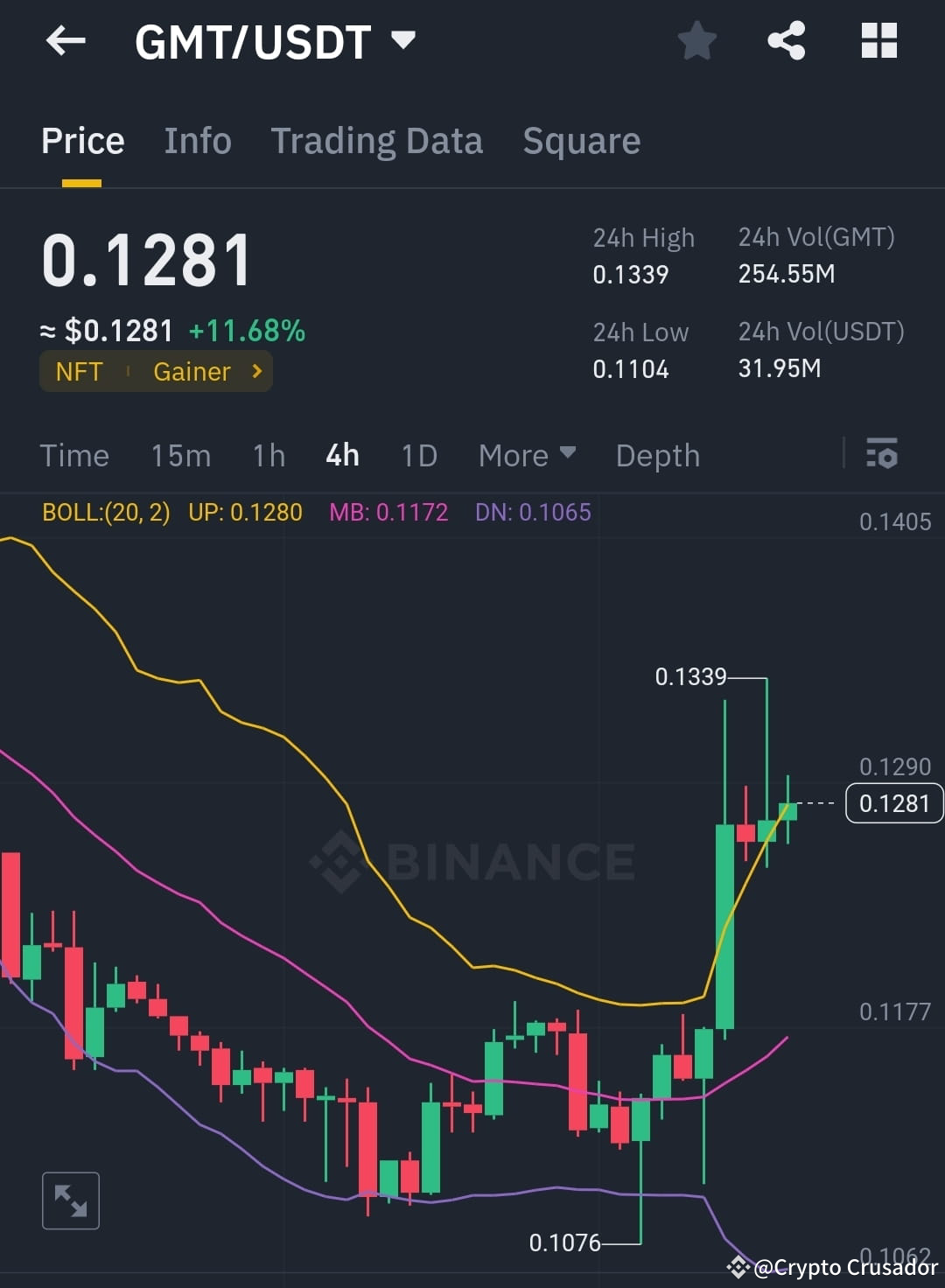This screenshot has height=1288, width=945.
Task: Tap the NFT tag badge
Action: pos(80,371)
